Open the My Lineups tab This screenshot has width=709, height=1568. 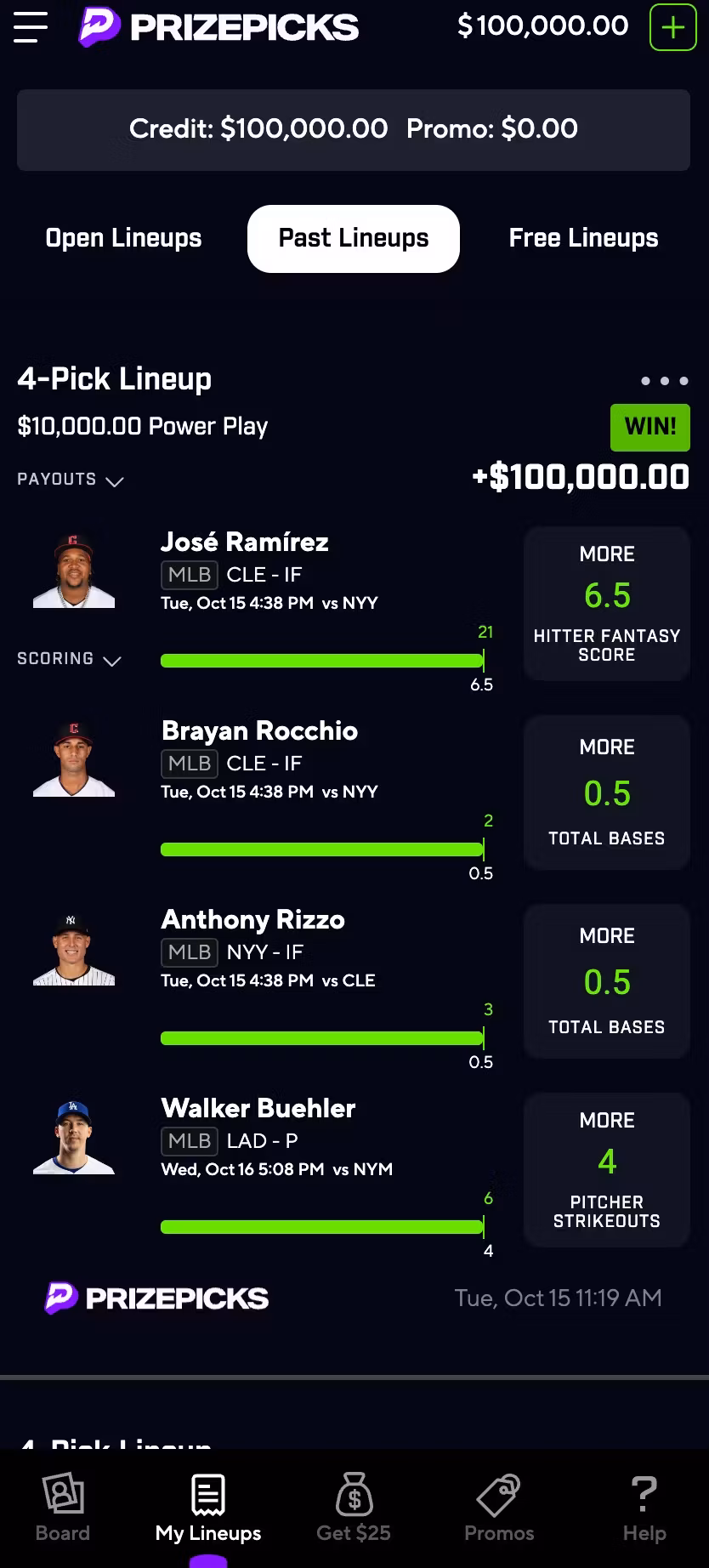[x=208, y=1508]
